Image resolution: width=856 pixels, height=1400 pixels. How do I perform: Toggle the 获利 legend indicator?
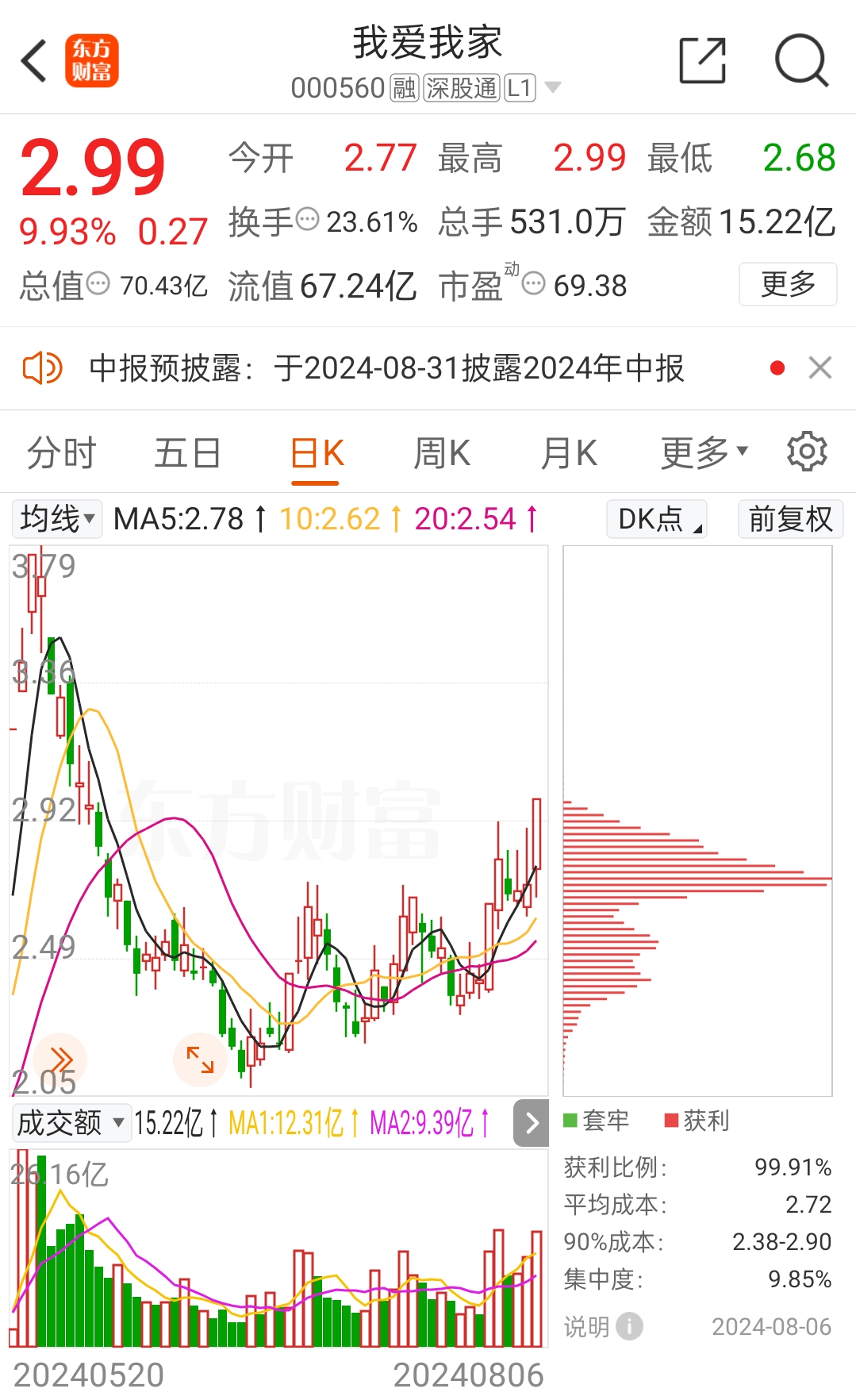click(x=695, y=1121)
